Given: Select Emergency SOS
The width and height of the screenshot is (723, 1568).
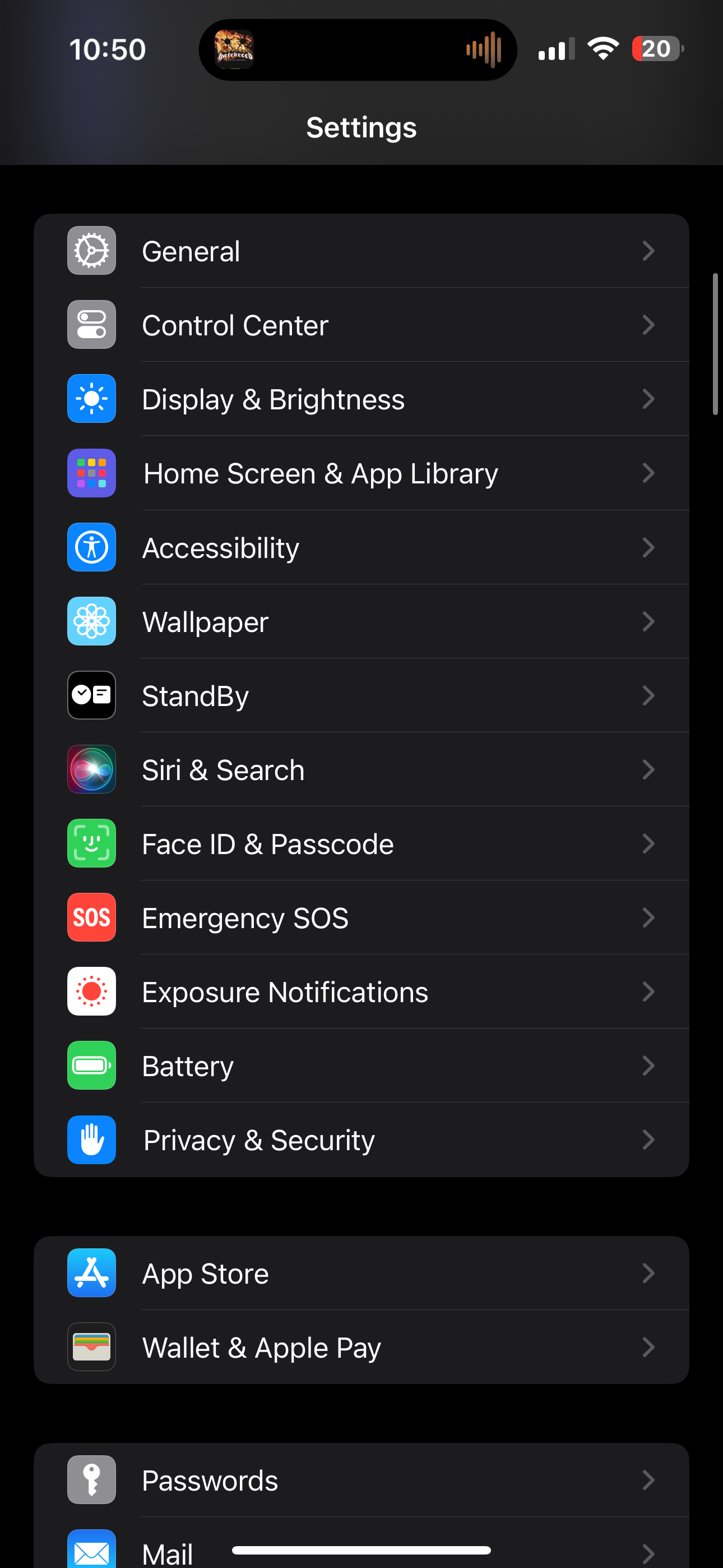Looking at the screenshot, I should [361, 918].
